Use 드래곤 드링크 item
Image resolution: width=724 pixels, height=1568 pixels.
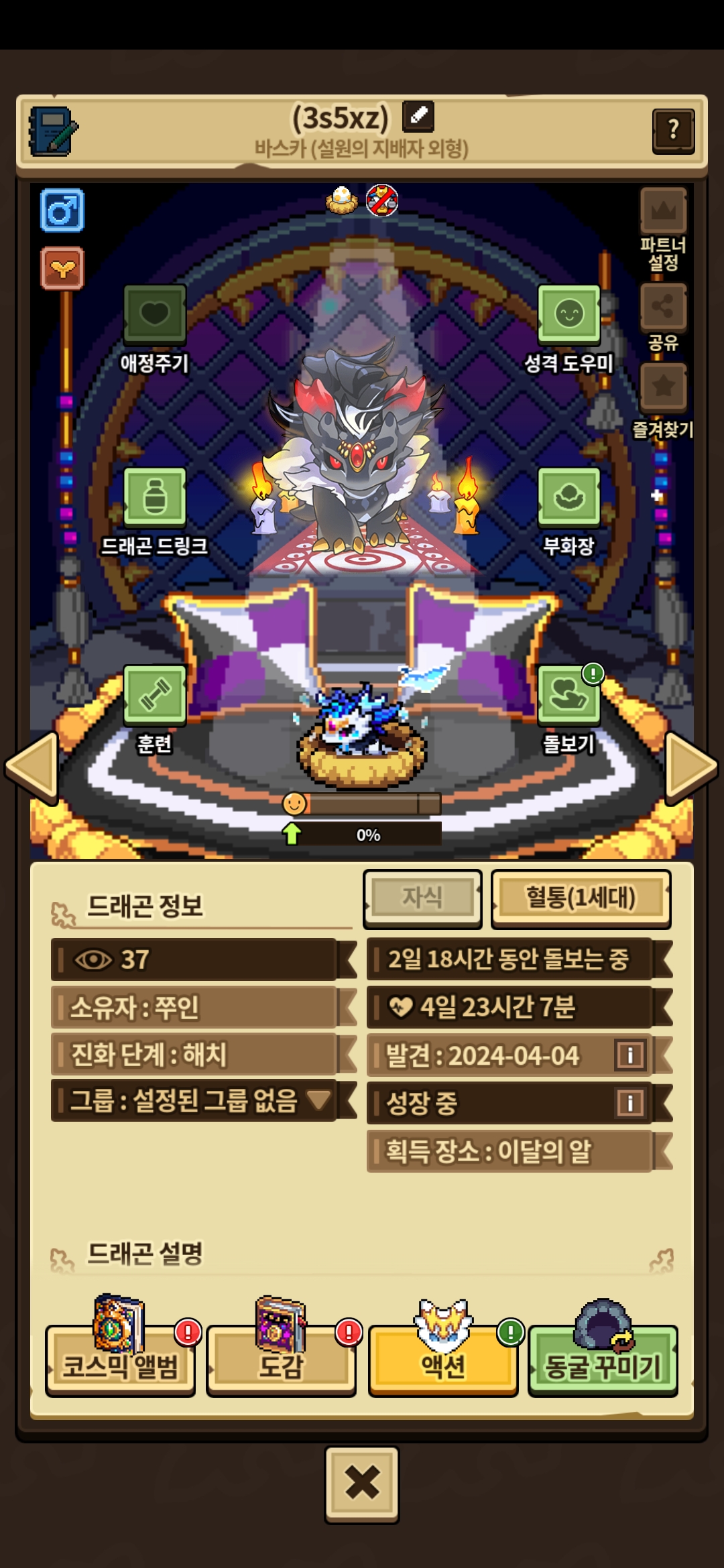155,497
